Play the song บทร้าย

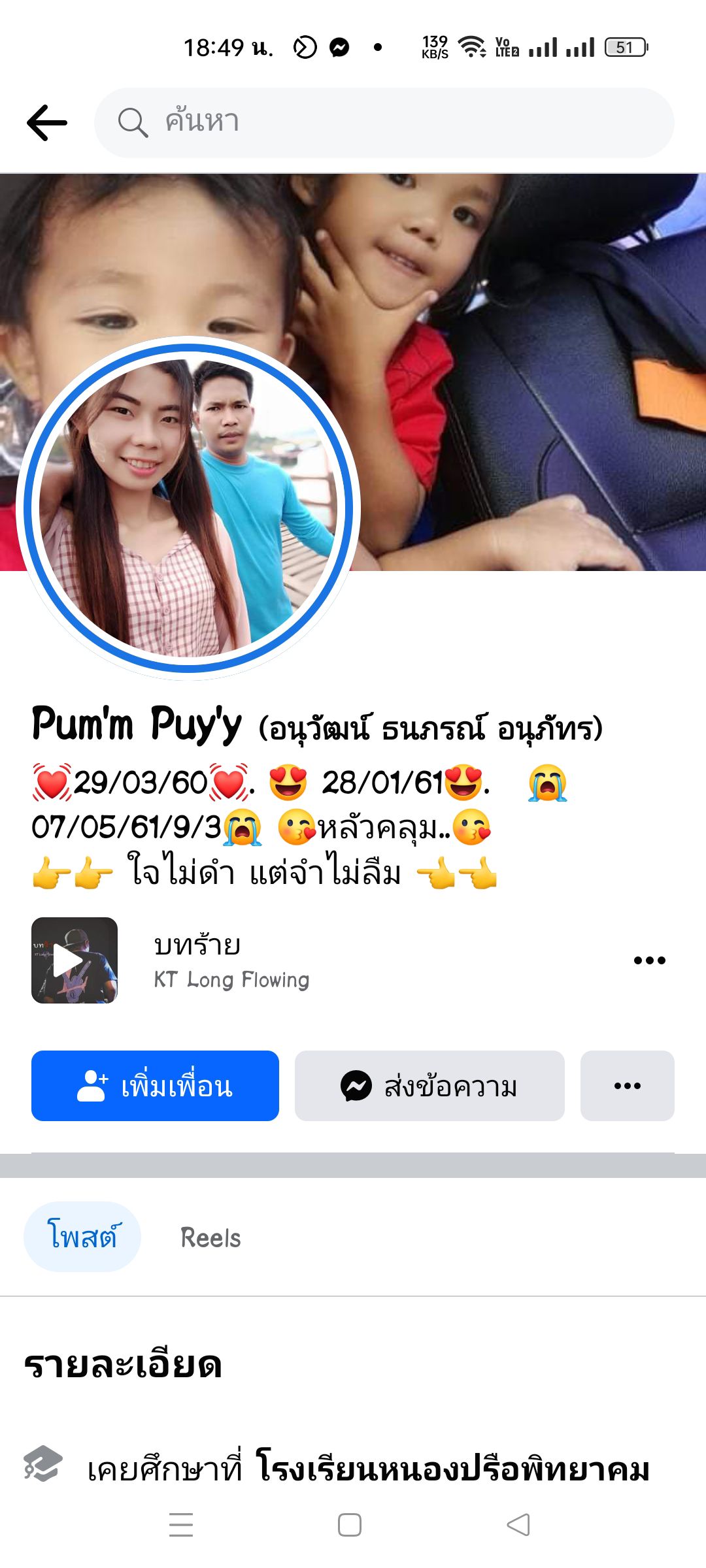pyautogui.click(x=75, y=960)
